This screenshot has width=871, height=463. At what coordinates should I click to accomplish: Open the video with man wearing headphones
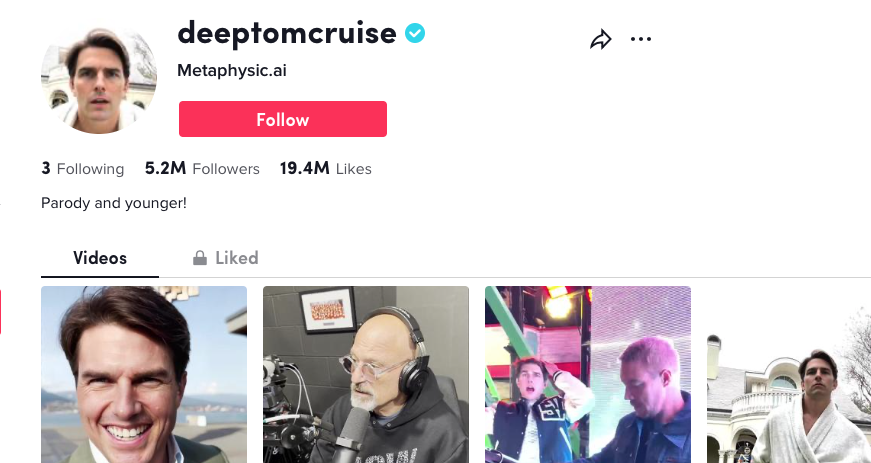pos(366,374)
